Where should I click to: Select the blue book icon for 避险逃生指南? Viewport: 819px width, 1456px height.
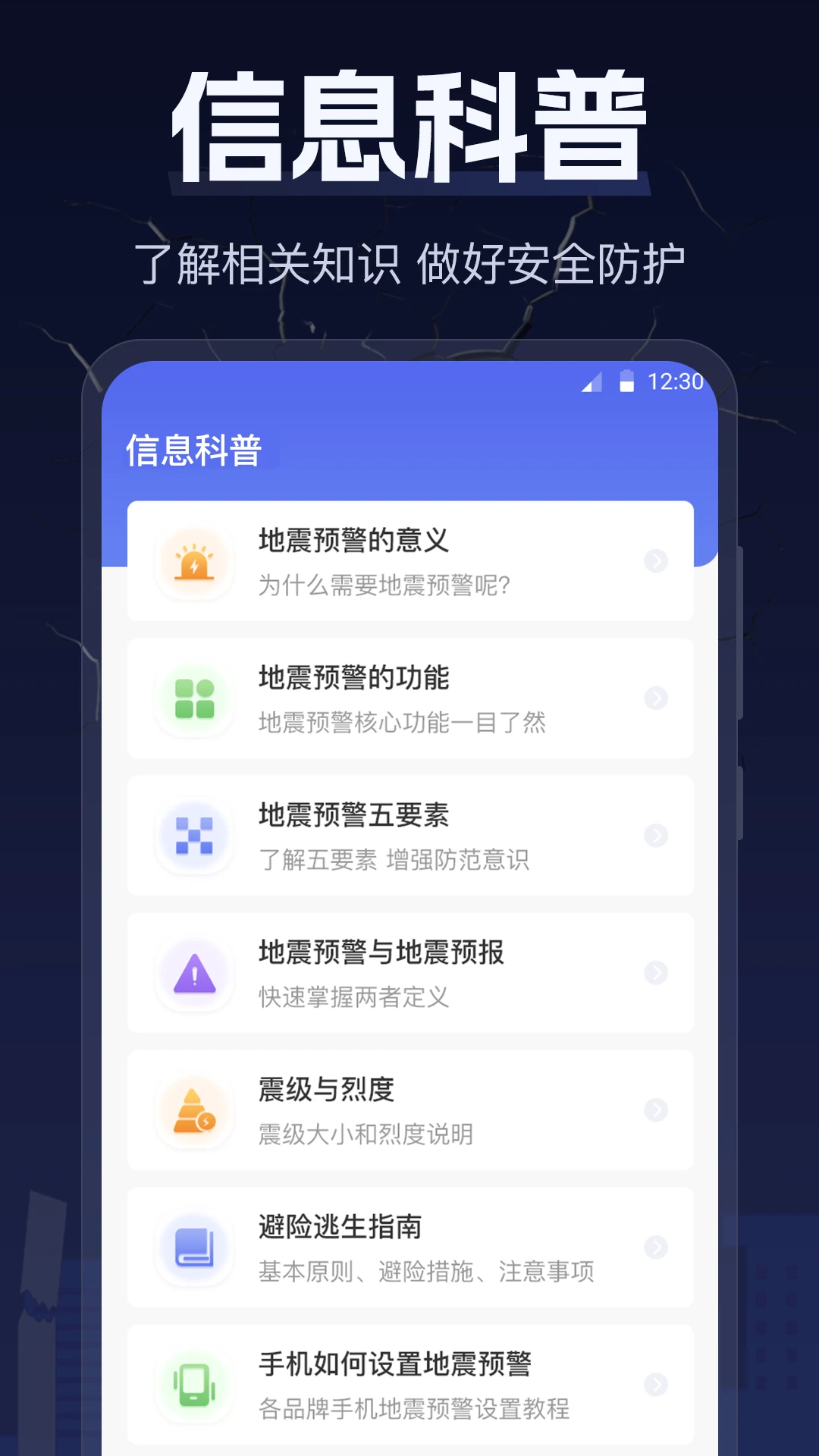tap(194, 1247)
